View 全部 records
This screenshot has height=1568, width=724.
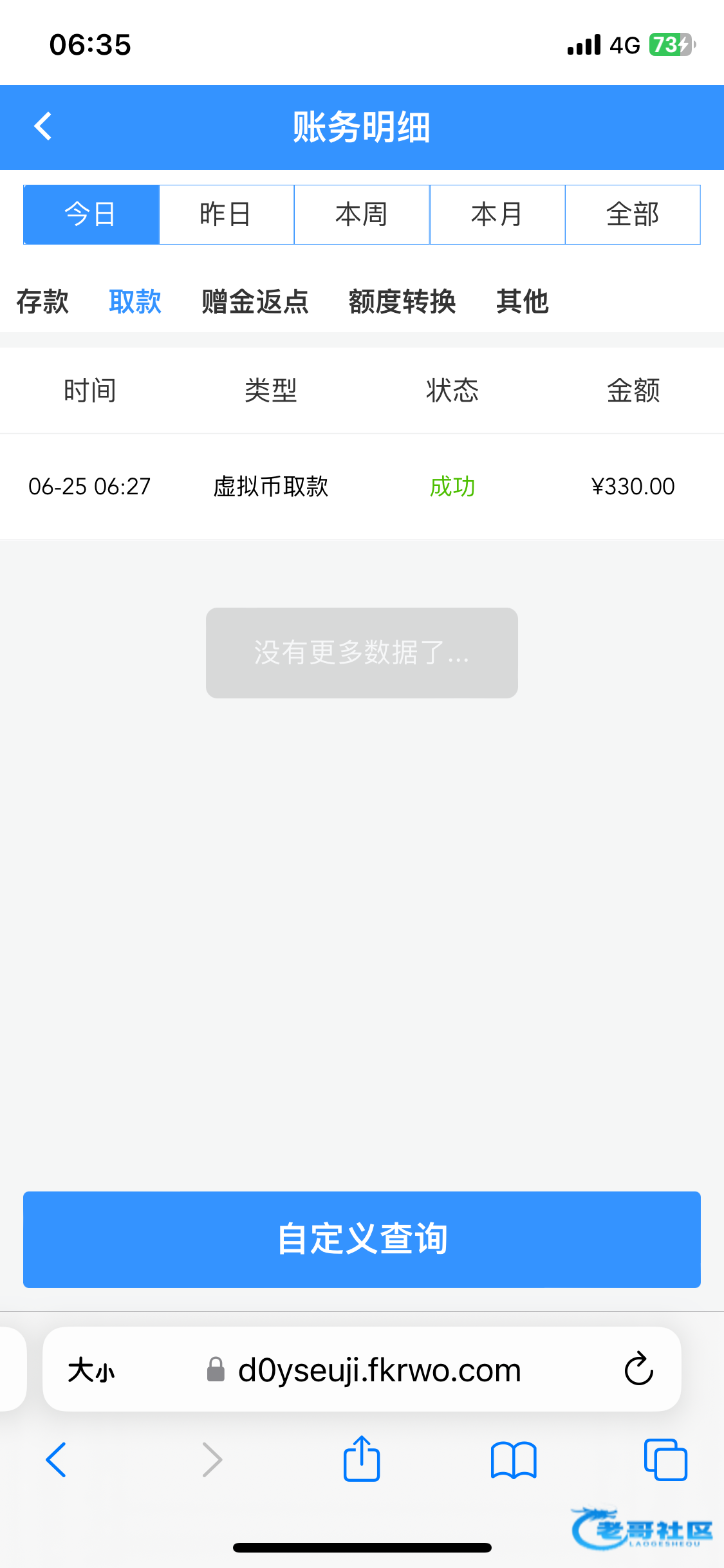pos(633,214)
